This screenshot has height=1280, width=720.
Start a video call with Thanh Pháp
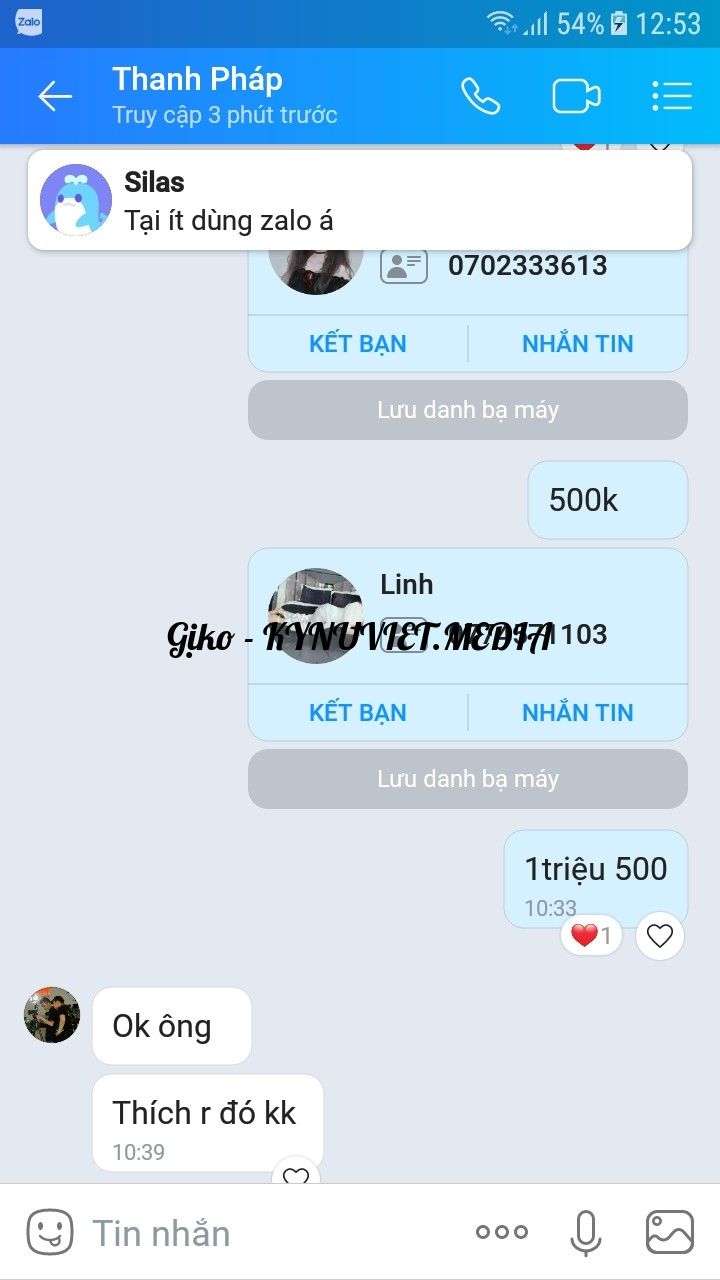[576, 96]
